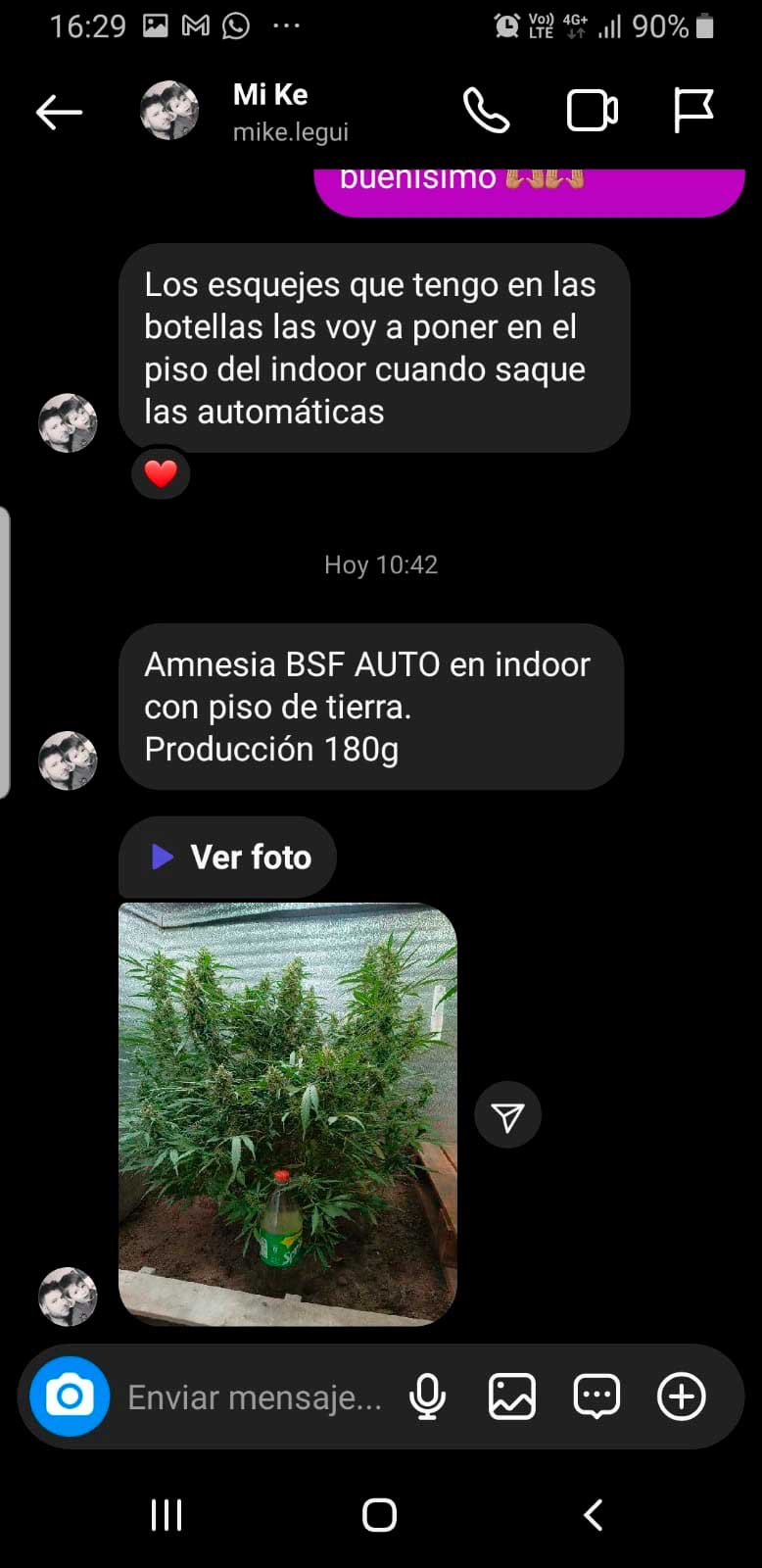Screen dimensions: 762x1568
Task: Open the camera from the message bar
Action: click(70, 1396)
